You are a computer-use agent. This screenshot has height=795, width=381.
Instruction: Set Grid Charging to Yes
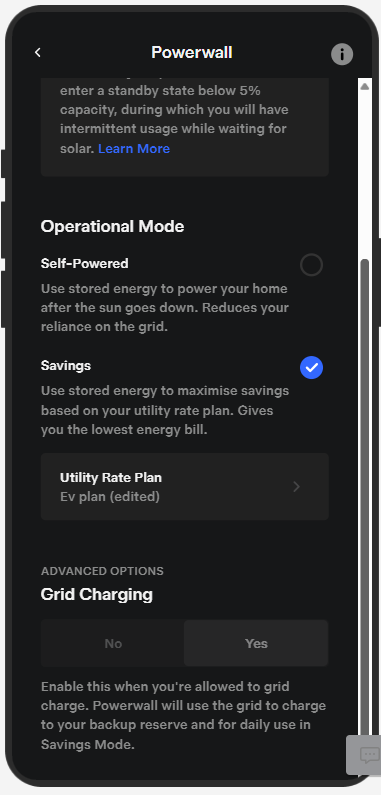256,643
